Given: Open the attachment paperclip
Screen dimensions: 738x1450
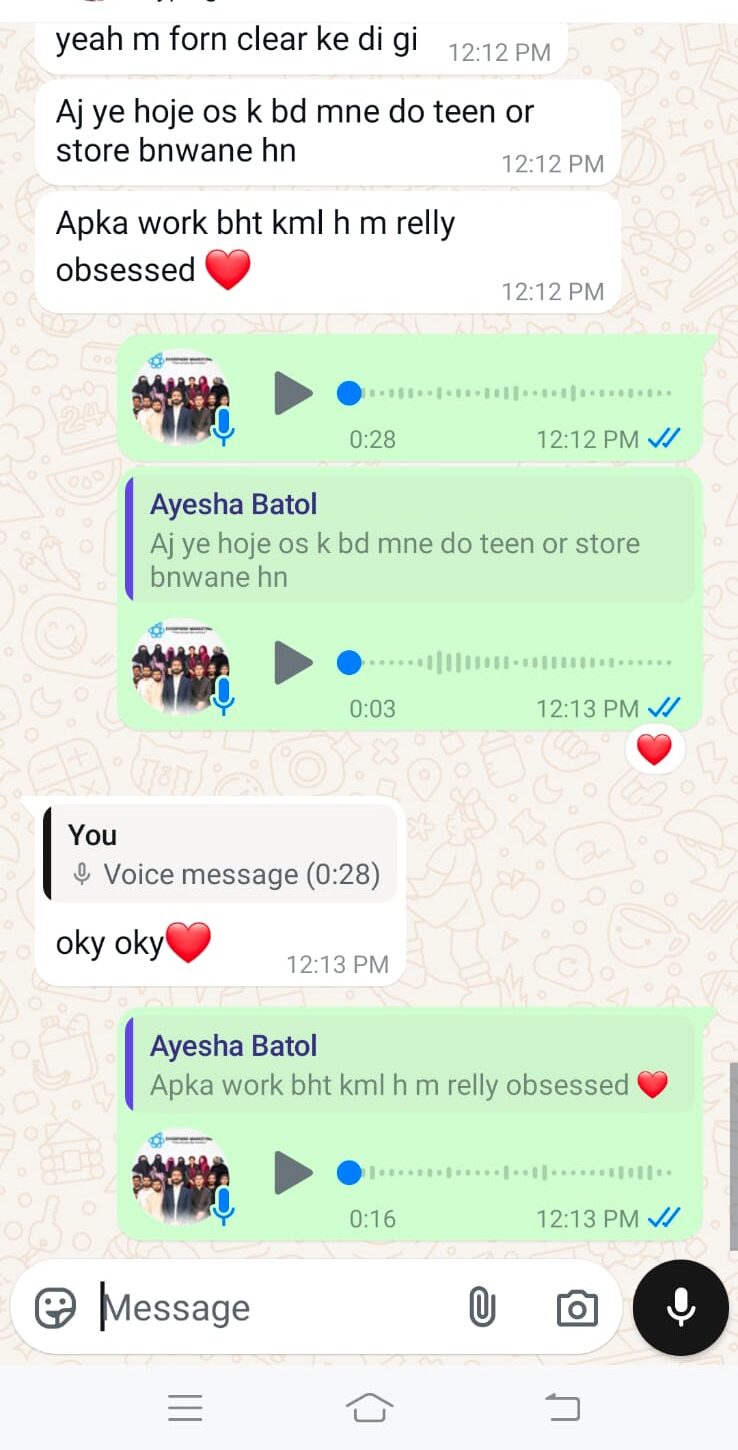Looking at the screenshot, I should point(482,1307).
